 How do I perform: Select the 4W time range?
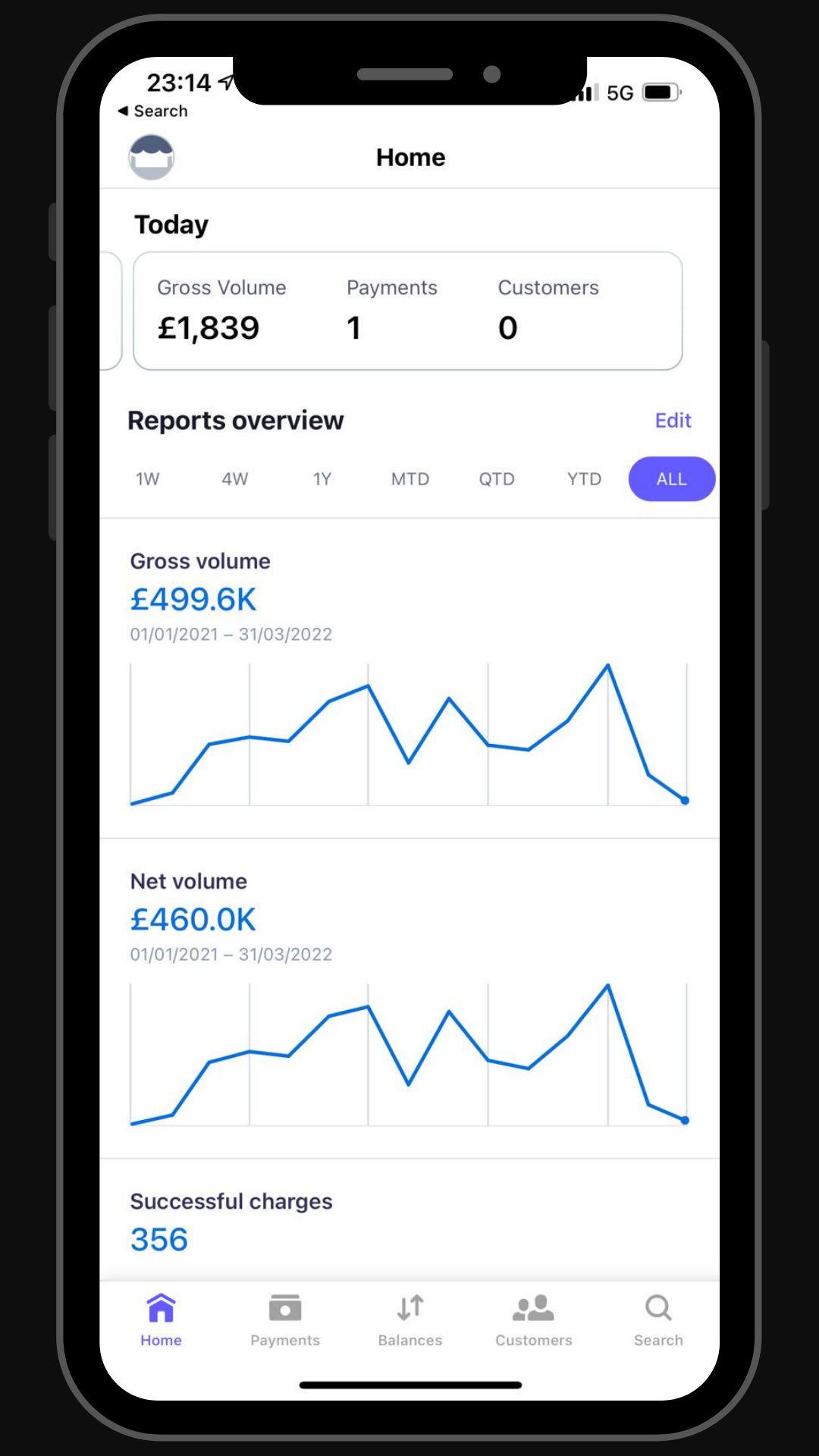pos(235,479)
